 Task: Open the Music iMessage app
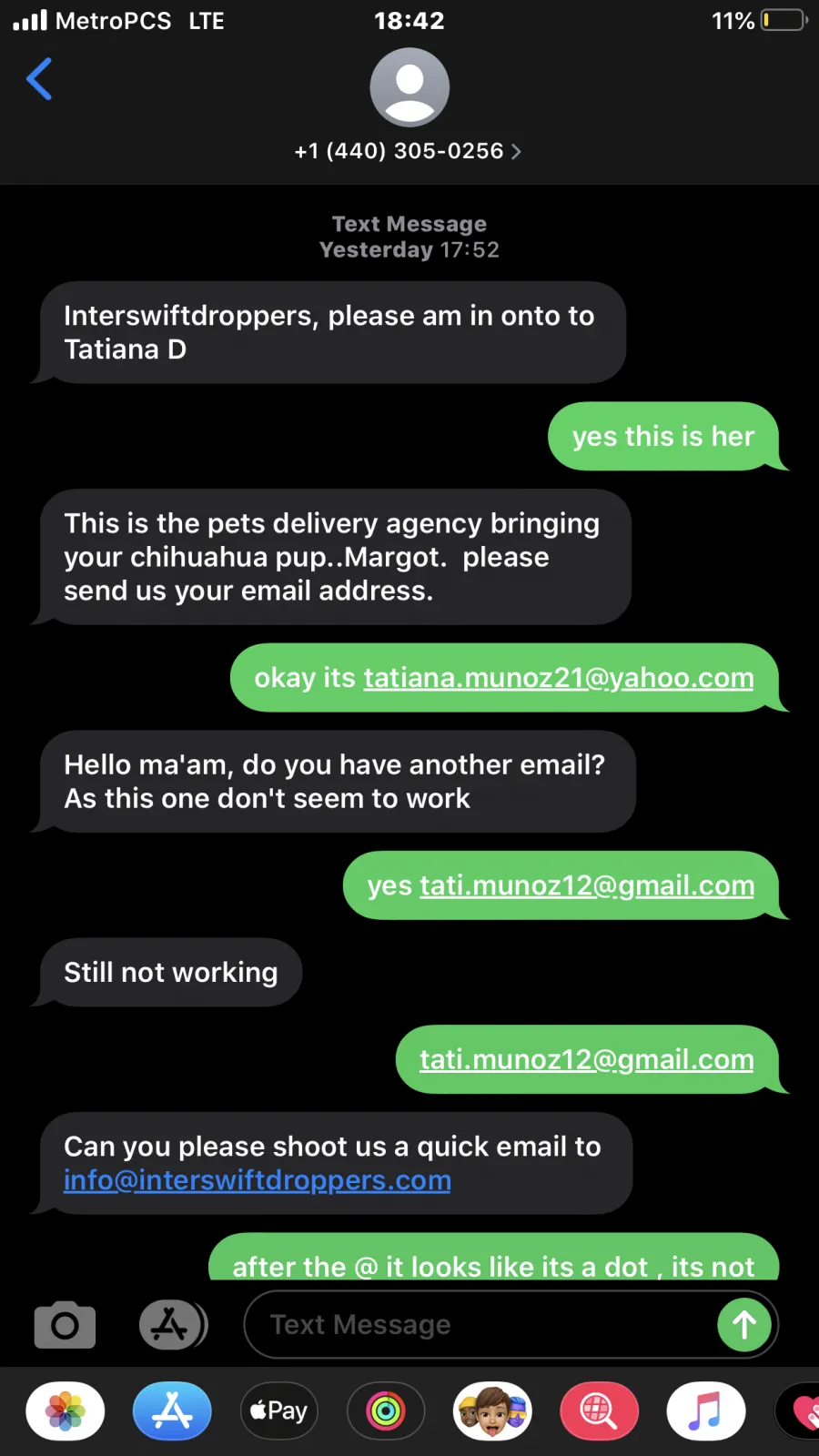[x=706, y=1411]
